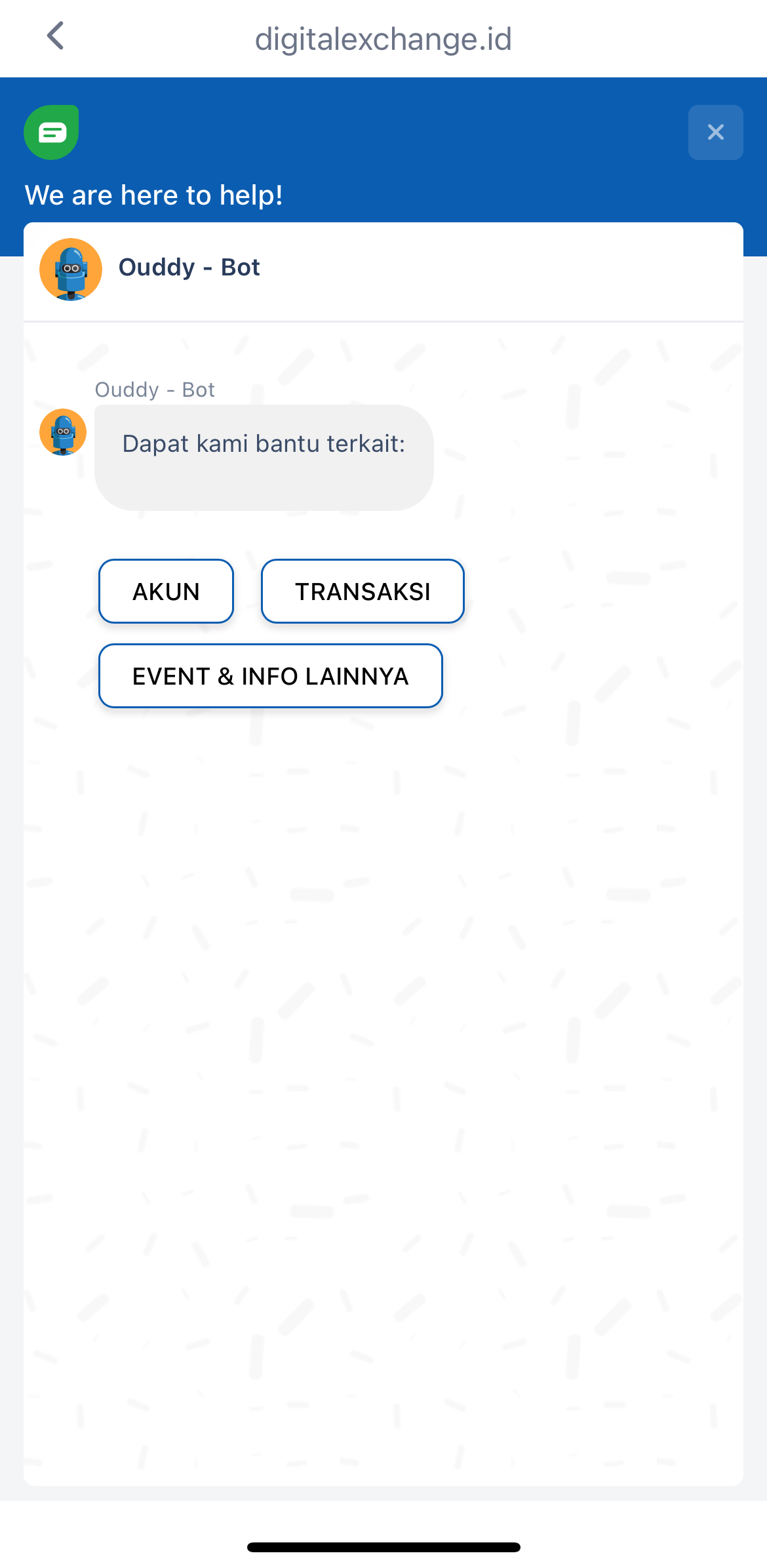
Task: Choose the TRANSAKSI option
Action: (363, 592)
